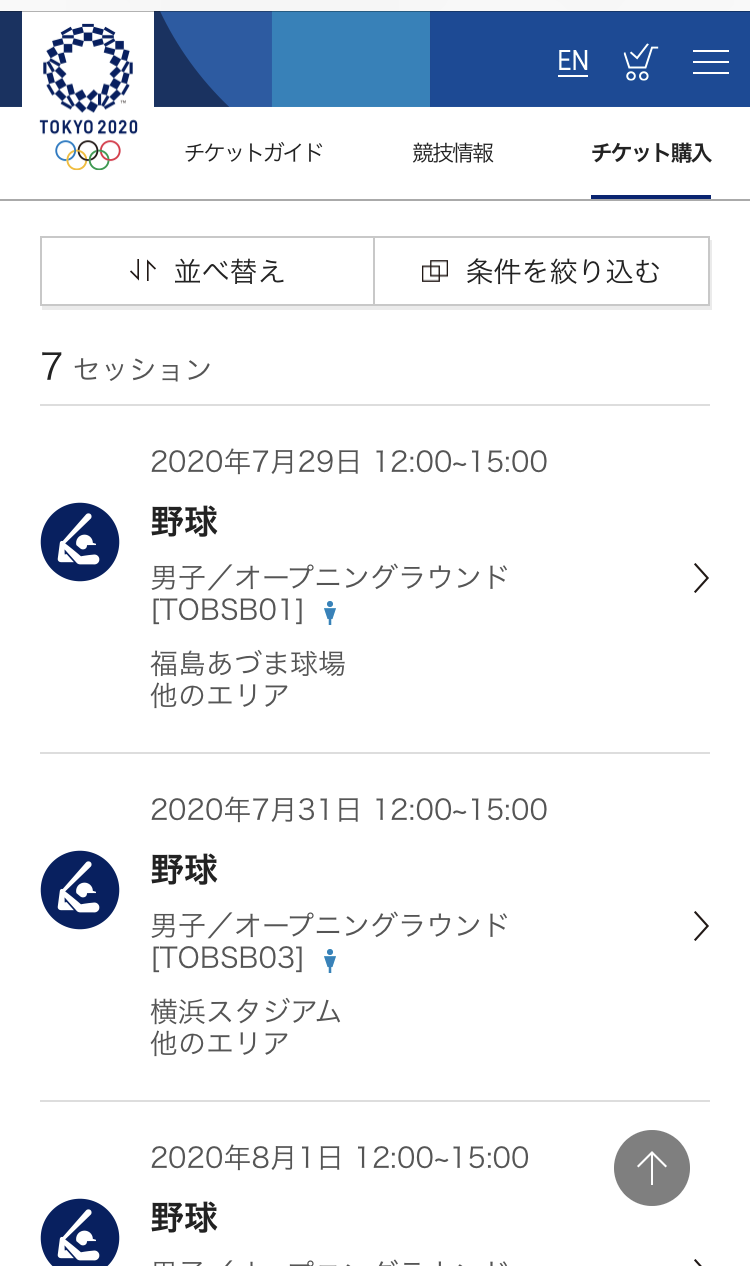Tap the Tokyo 2020 home logo
Screen dimensions: 750x1266
pyautogui.click(x=88, y=95)
